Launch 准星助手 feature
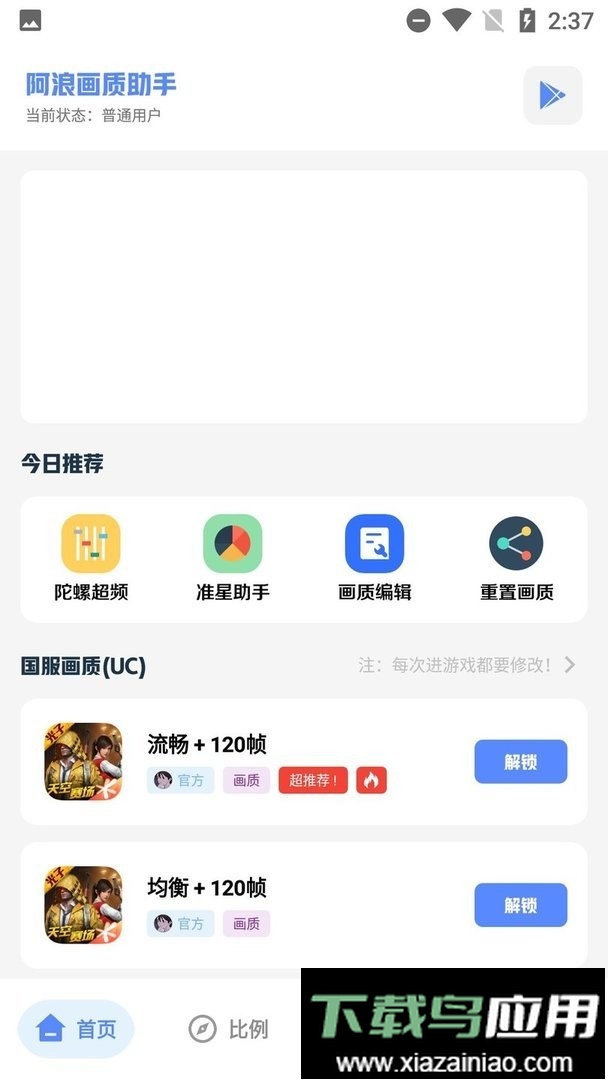The width and height of the screenshot is (608, 1080). point(233,557)
